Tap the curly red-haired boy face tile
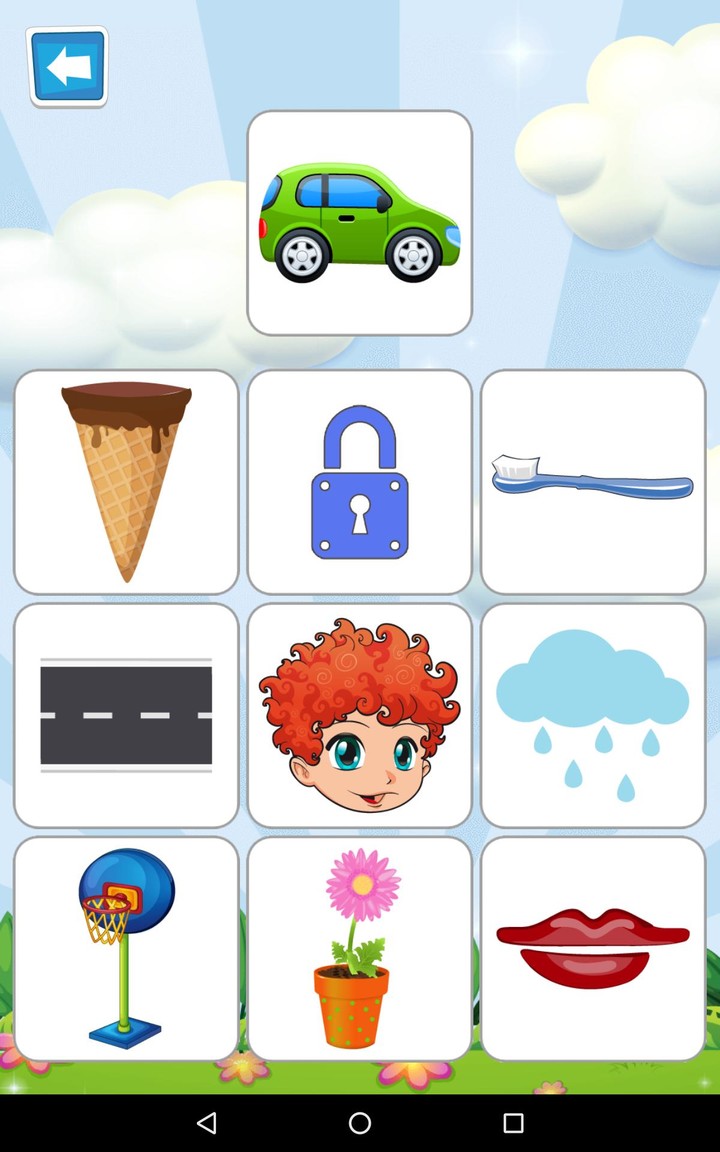The image size is (720, 1152). coord(359,713)
